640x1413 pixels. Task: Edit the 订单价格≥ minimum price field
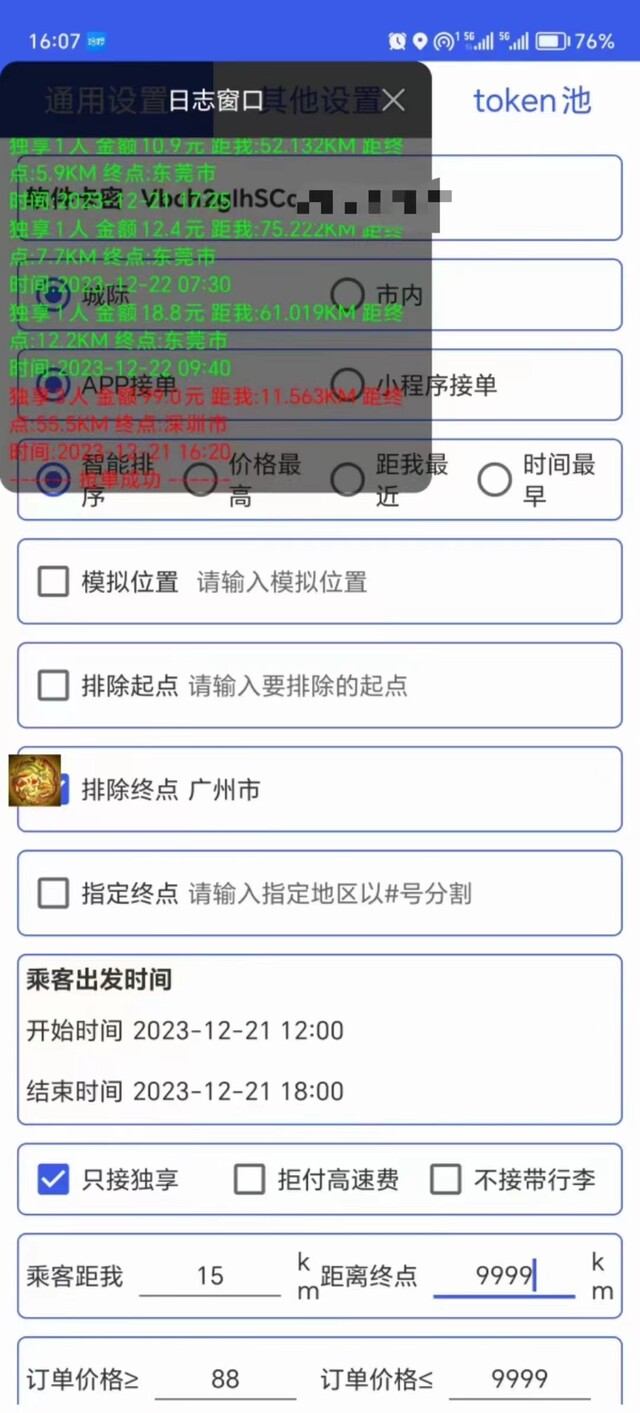225,1380
